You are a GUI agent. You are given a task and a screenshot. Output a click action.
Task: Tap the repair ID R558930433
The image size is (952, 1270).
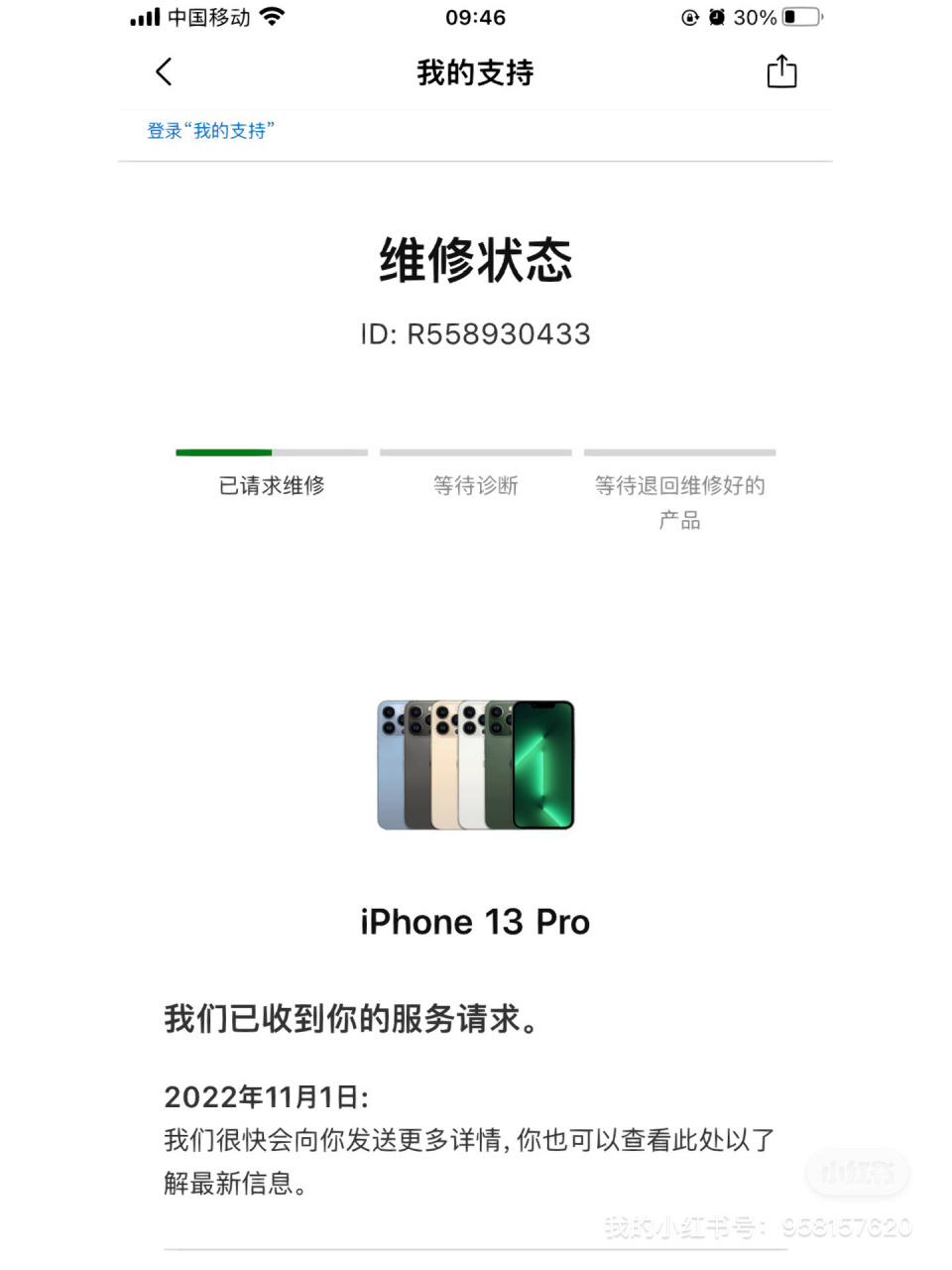[475, 334]
